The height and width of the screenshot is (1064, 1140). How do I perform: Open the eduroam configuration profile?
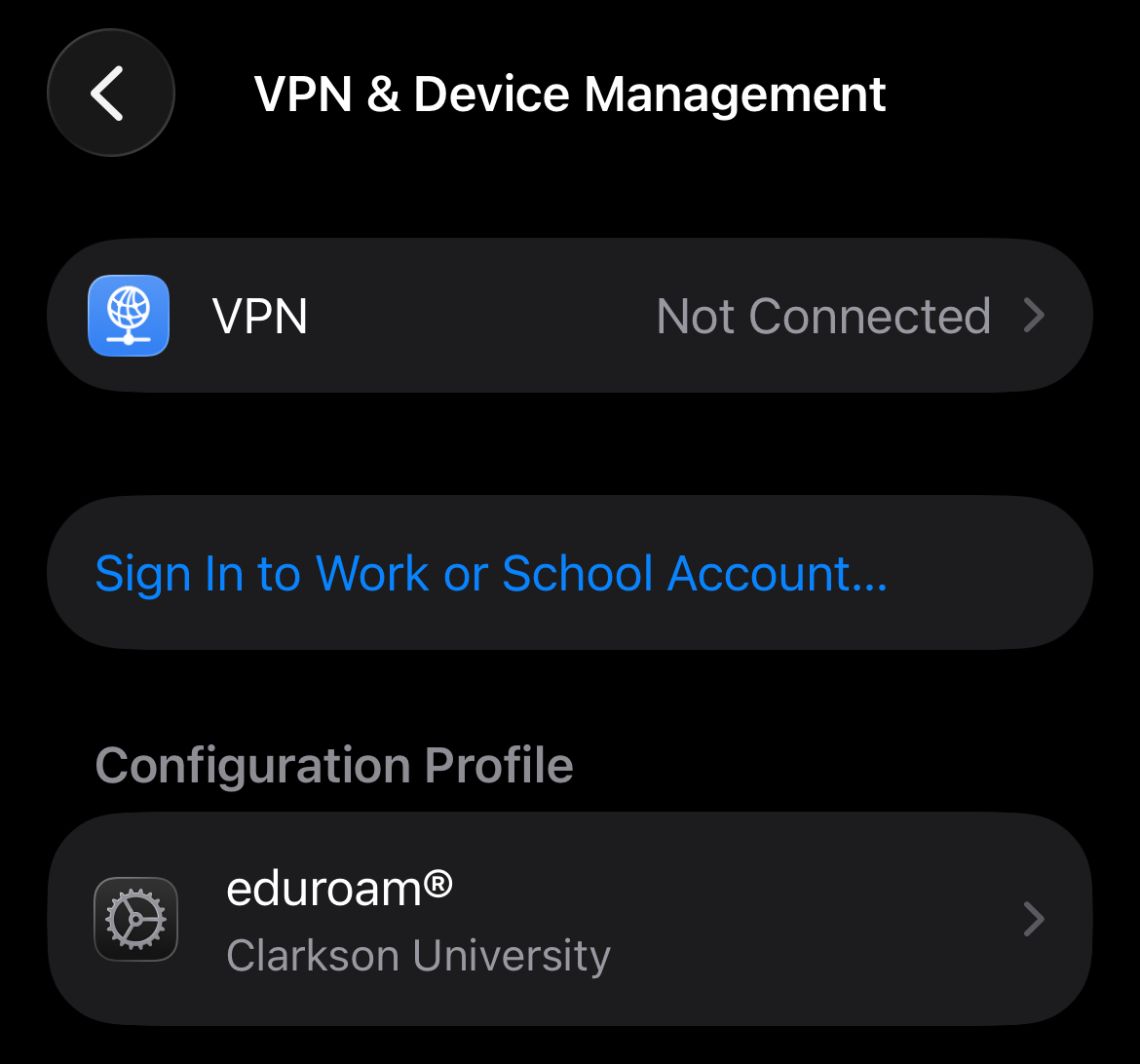569,920
